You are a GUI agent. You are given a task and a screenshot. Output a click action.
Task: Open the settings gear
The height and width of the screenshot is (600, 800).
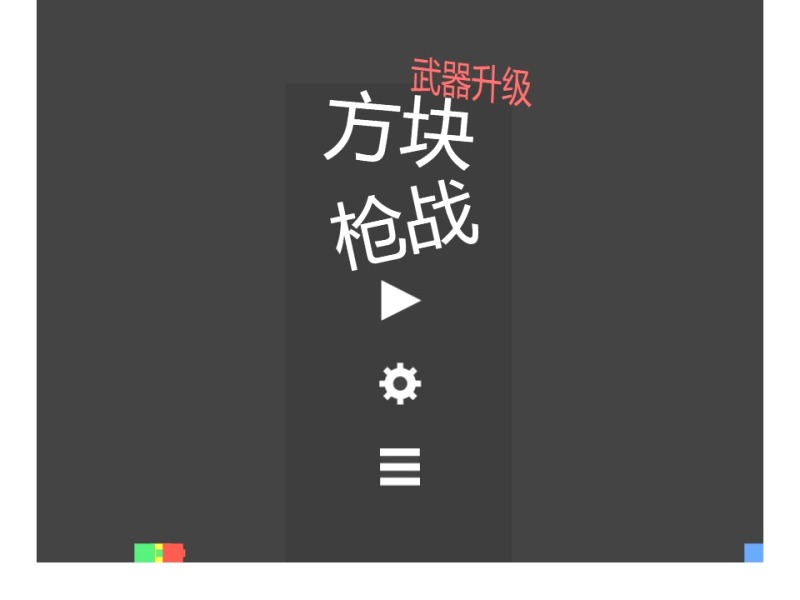pos(400,384)
